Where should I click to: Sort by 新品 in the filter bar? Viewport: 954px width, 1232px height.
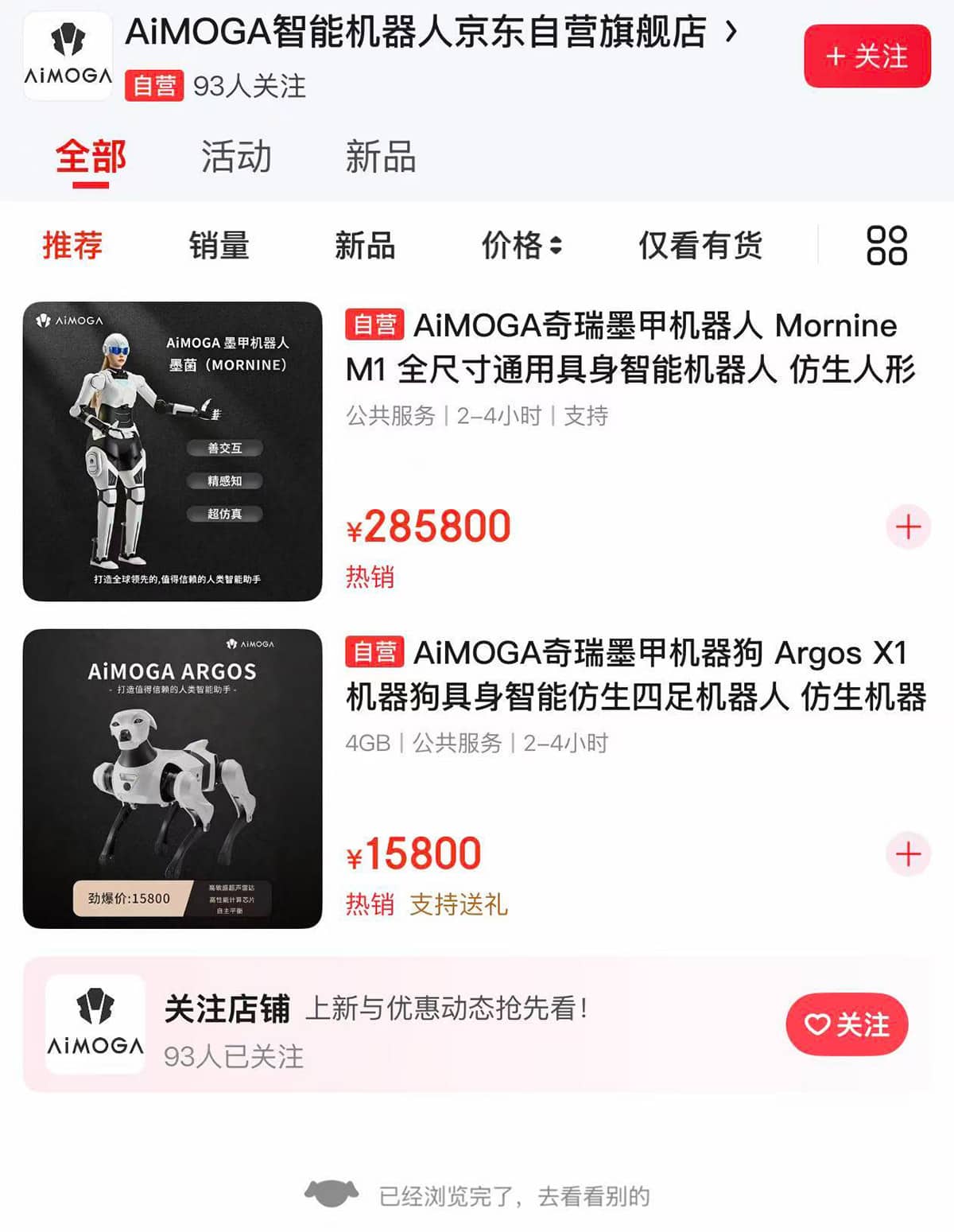(365, 245)
